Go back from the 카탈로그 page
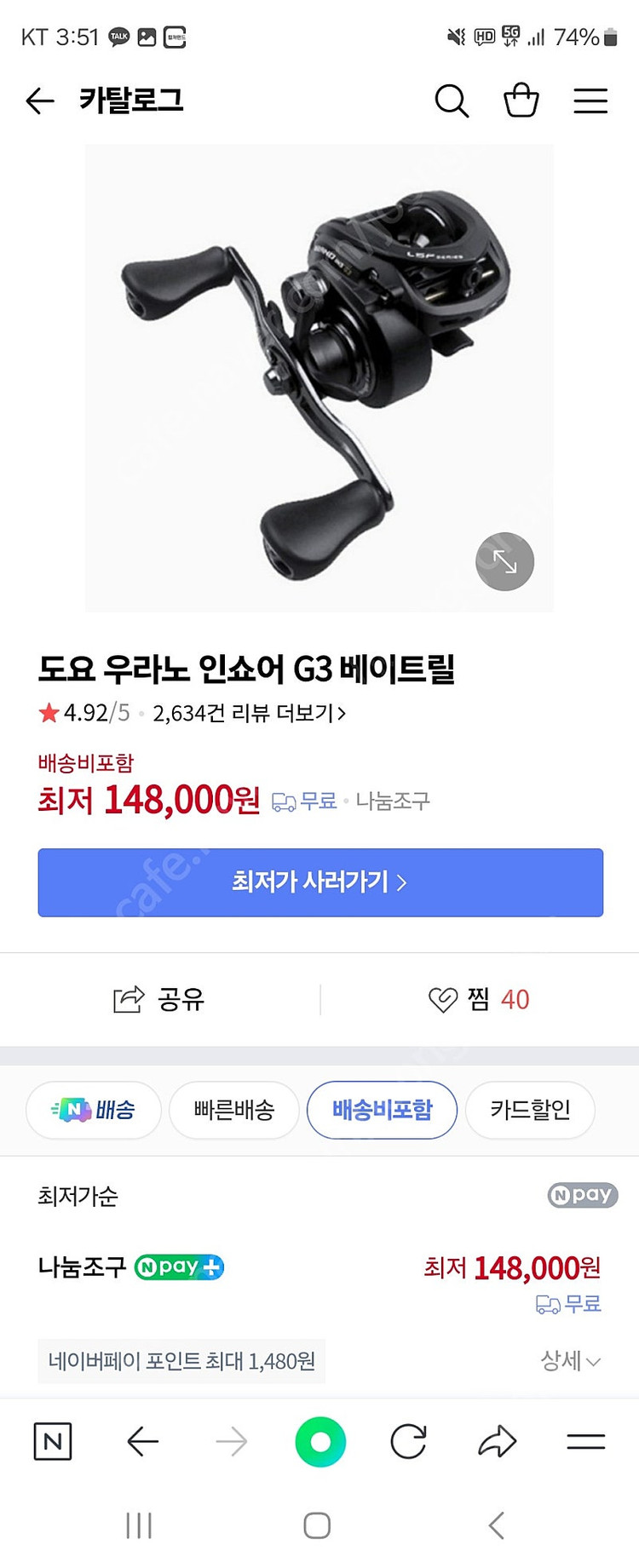The image size is (639, 1568). point(40,101)
